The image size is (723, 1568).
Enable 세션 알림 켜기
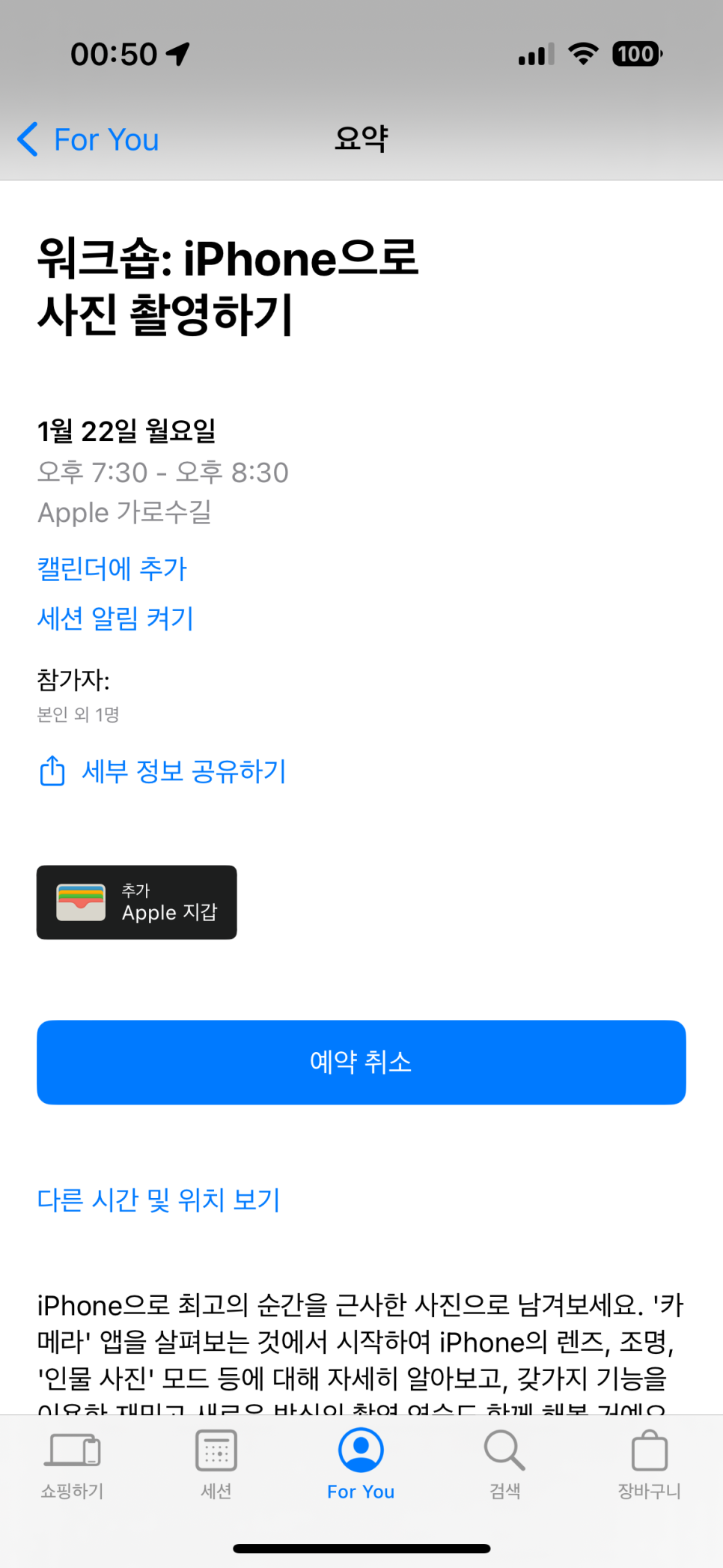click(x=116, y=619)
